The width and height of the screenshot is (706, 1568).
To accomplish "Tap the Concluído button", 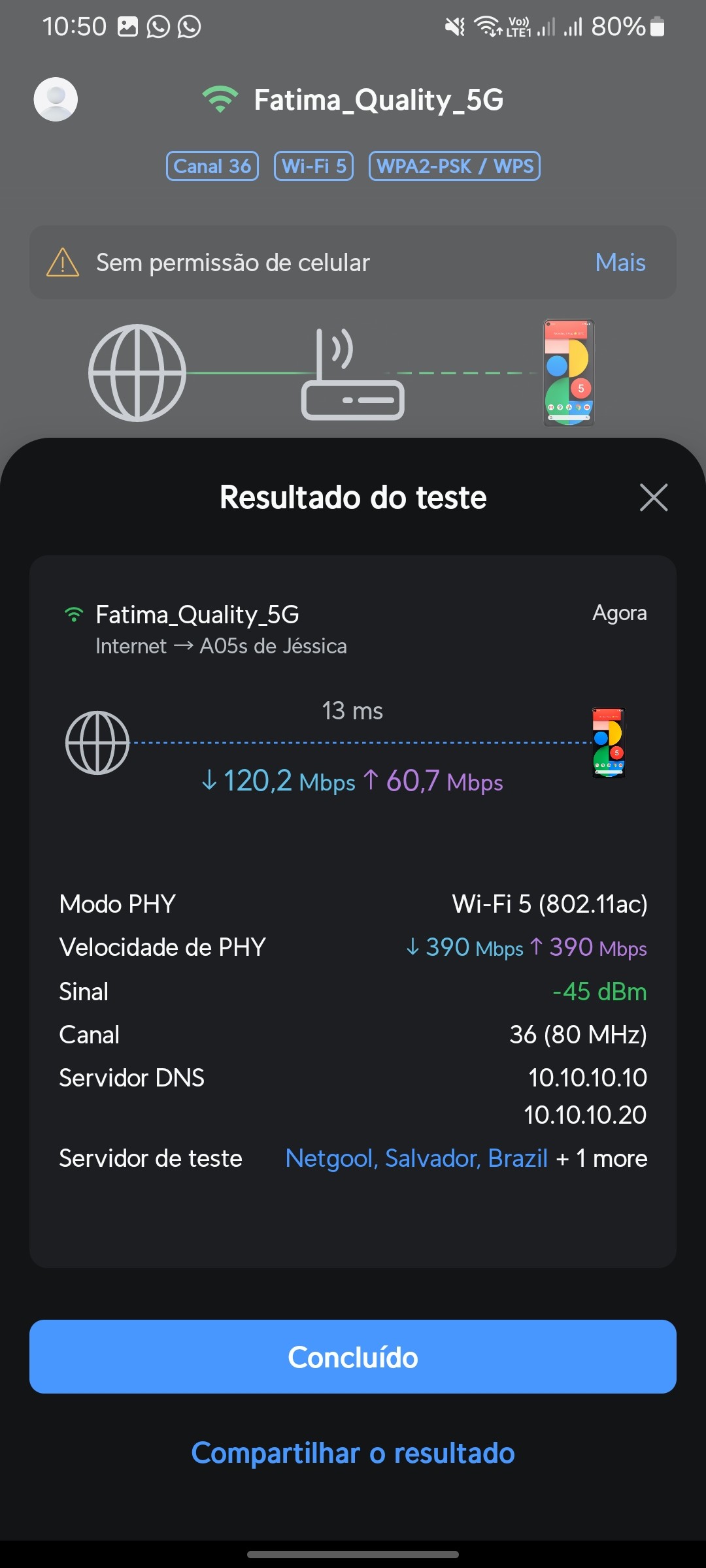I will pyautogui.click(x=353, y=1357).
